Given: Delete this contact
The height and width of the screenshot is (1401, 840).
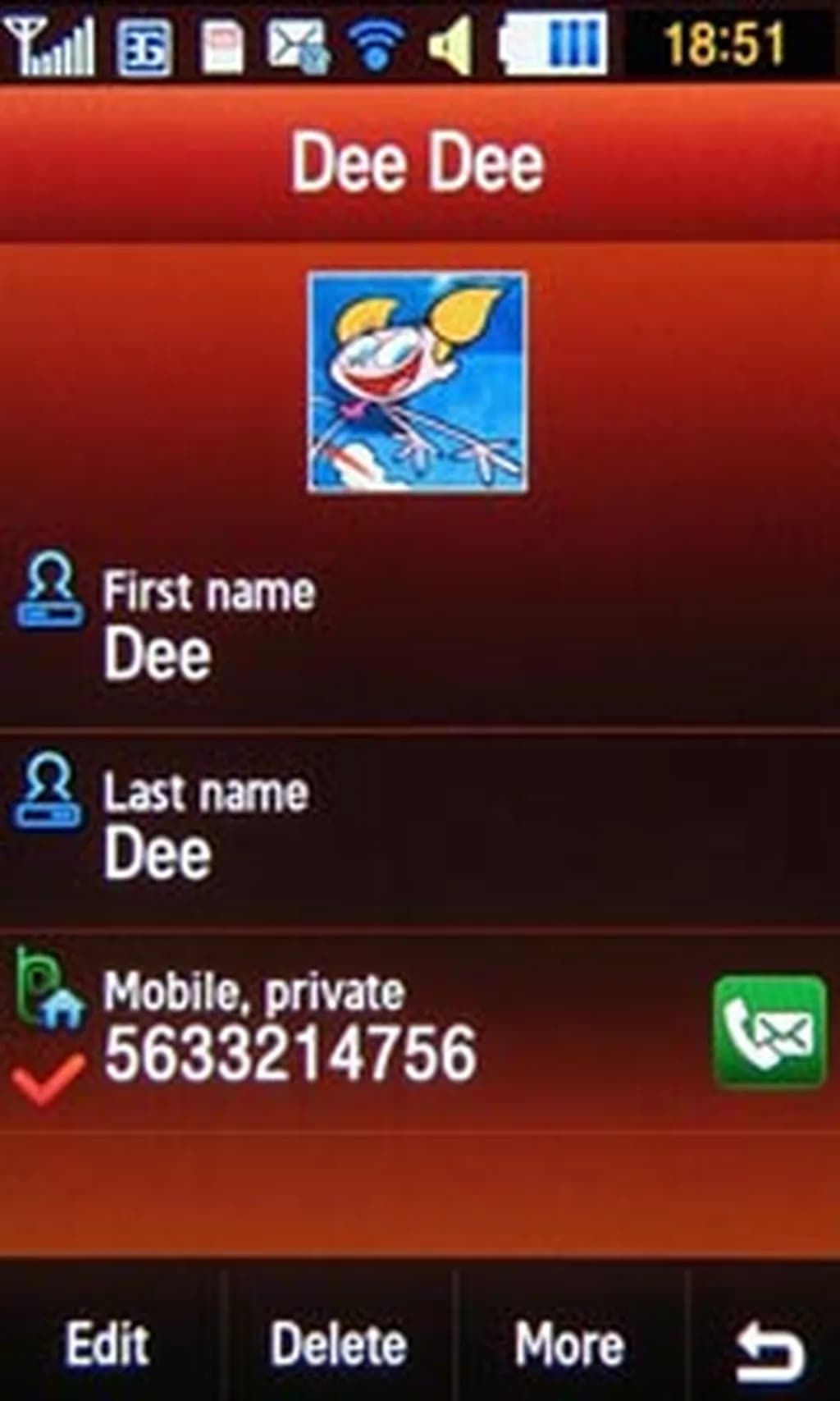Looking at the screenshot, I should pos(338,1344).
